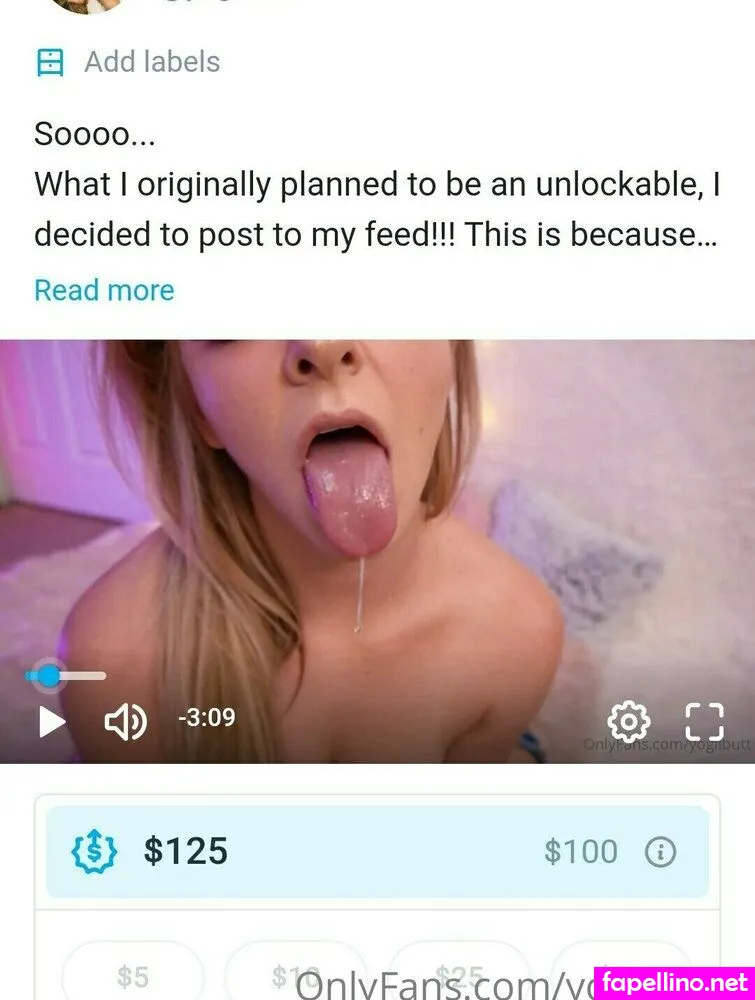Expand the caption with Read more
Image resolution: width=755 pixels, height=1000 pixels.
pos(104,290)
